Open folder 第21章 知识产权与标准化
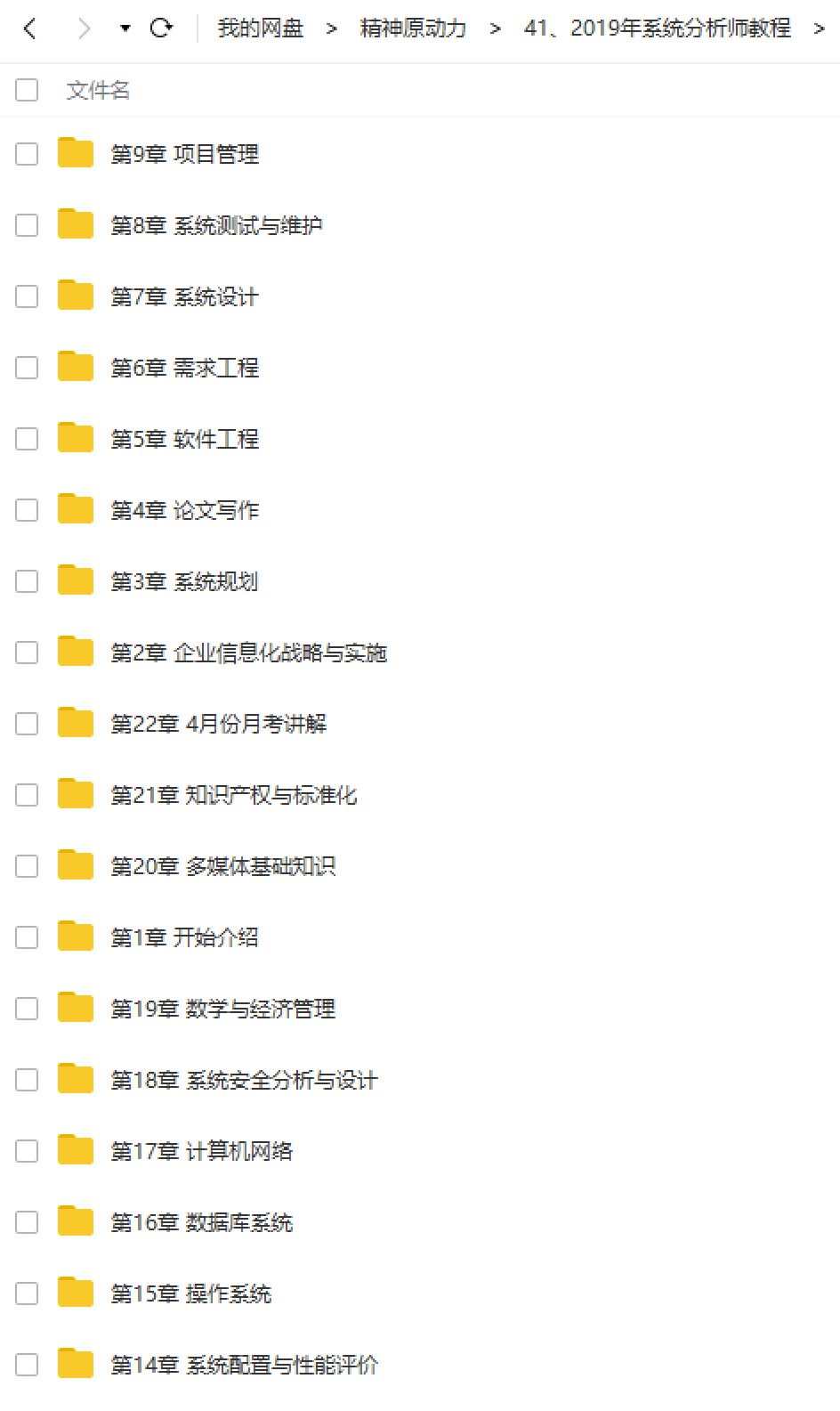The image size is (840, 1411). pyautogui.click(x=233, y=795)
